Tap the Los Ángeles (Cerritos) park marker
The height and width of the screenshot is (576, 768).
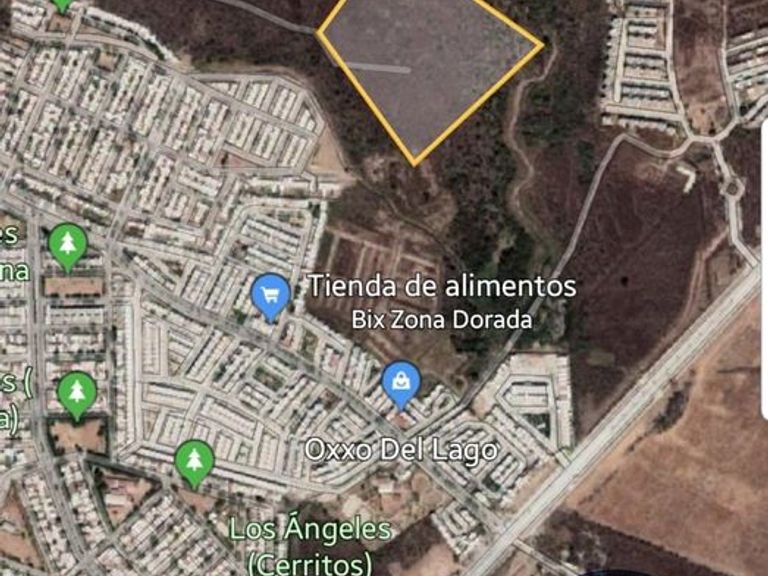click(194, 464)
